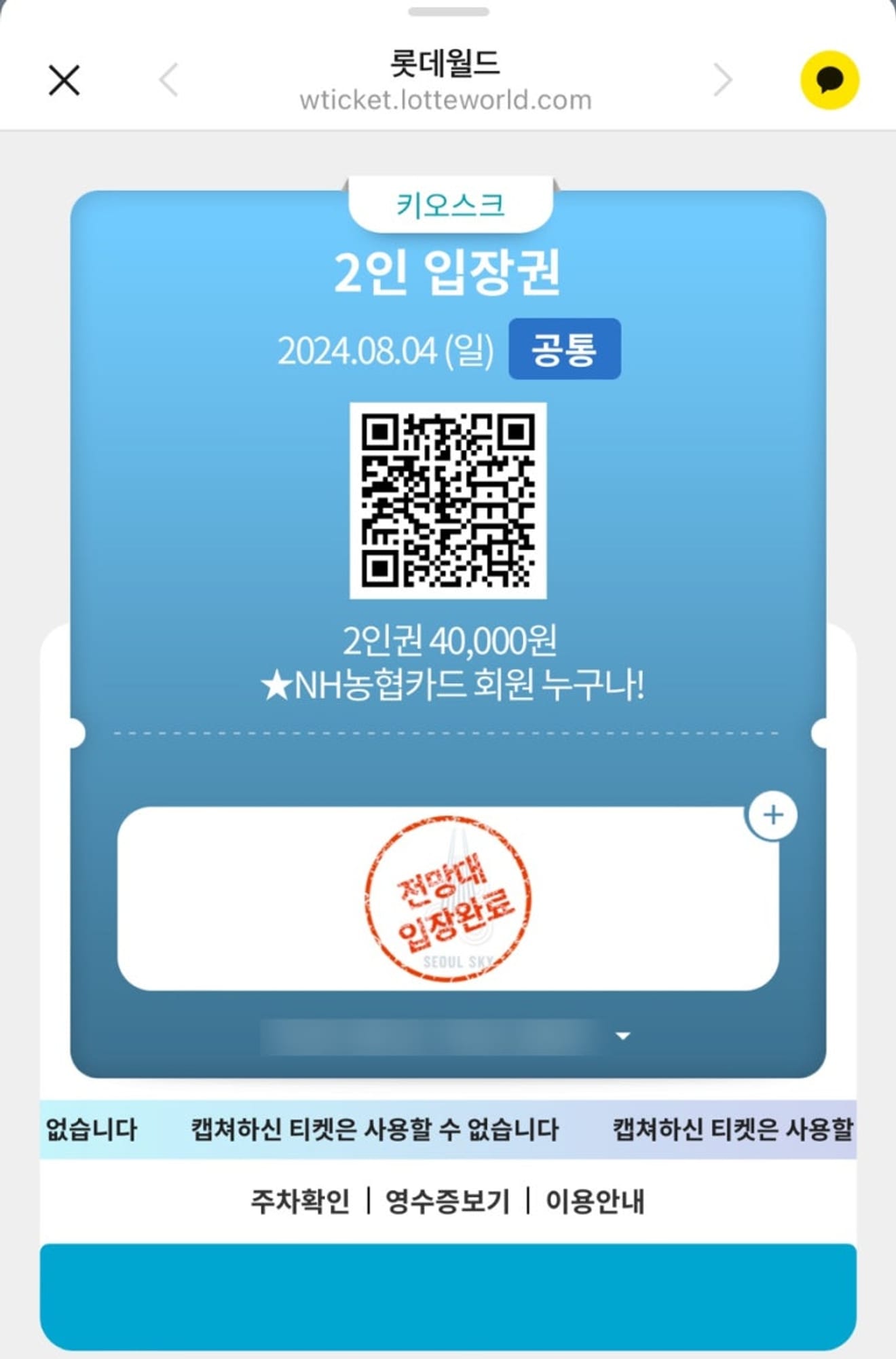Open 주차확인 parking confirmation

tap(300, 1201)
